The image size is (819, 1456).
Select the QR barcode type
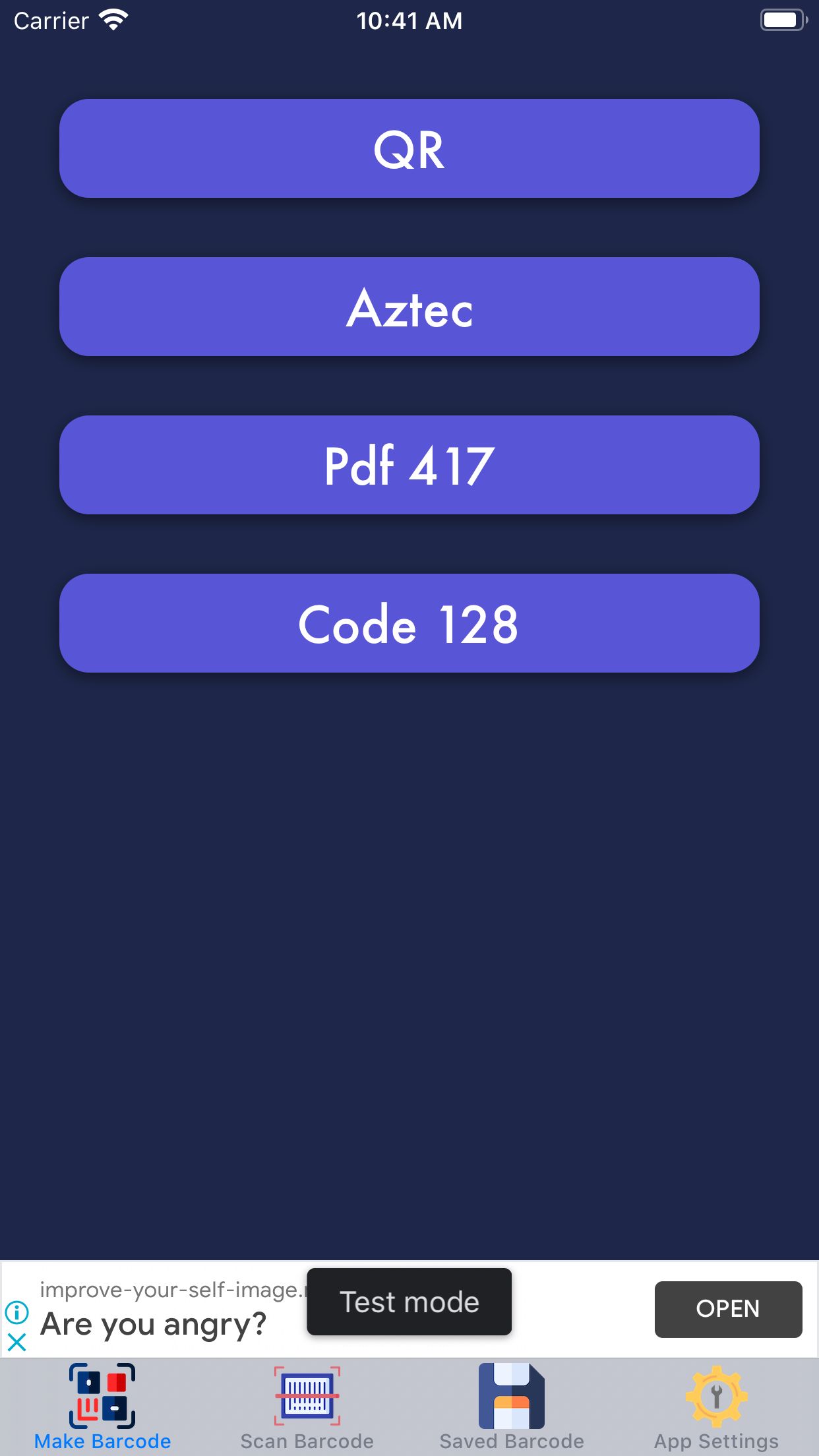click(x=409, y=148)
